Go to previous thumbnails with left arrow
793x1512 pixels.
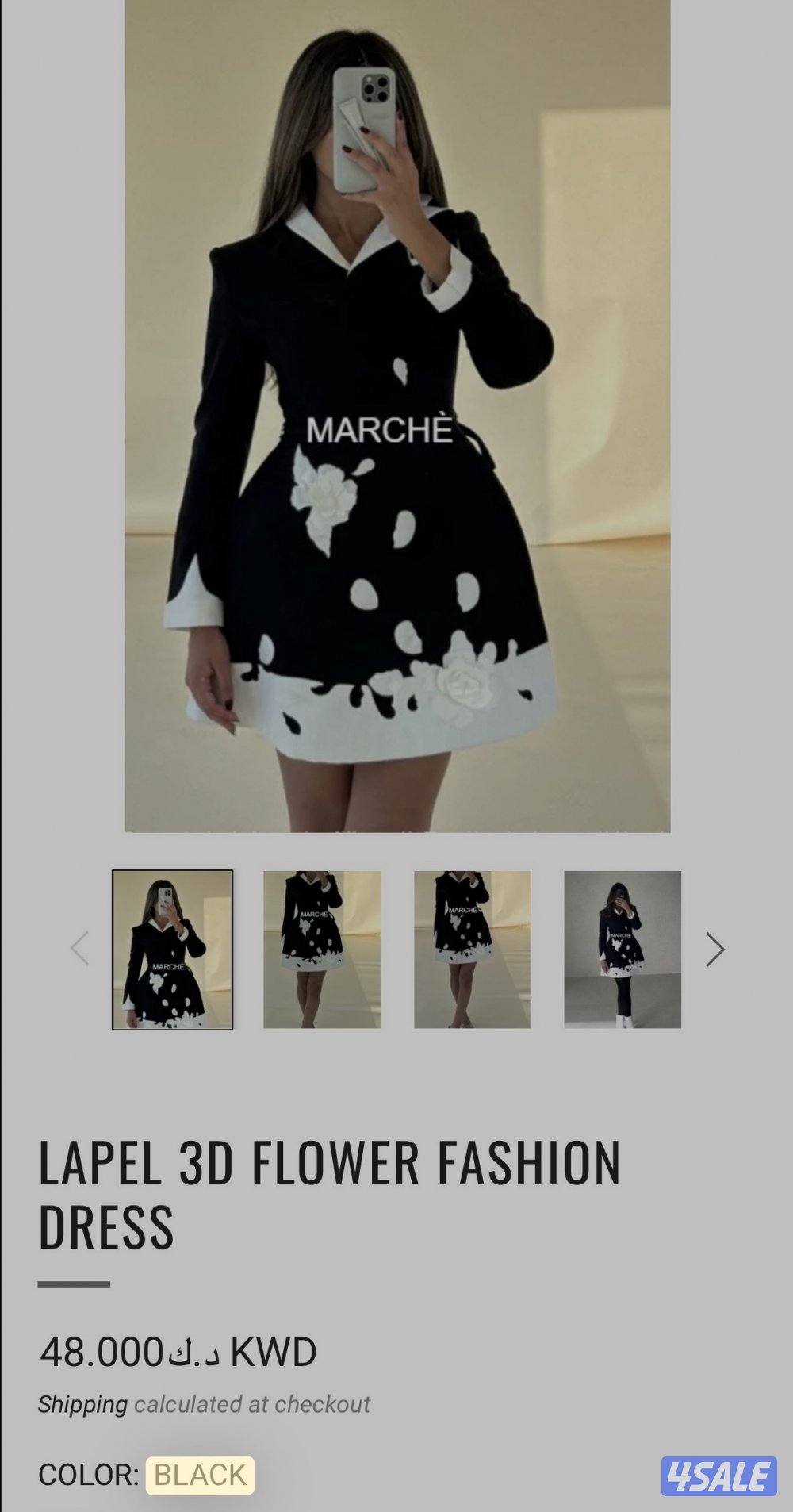click(x=79, y=949)
